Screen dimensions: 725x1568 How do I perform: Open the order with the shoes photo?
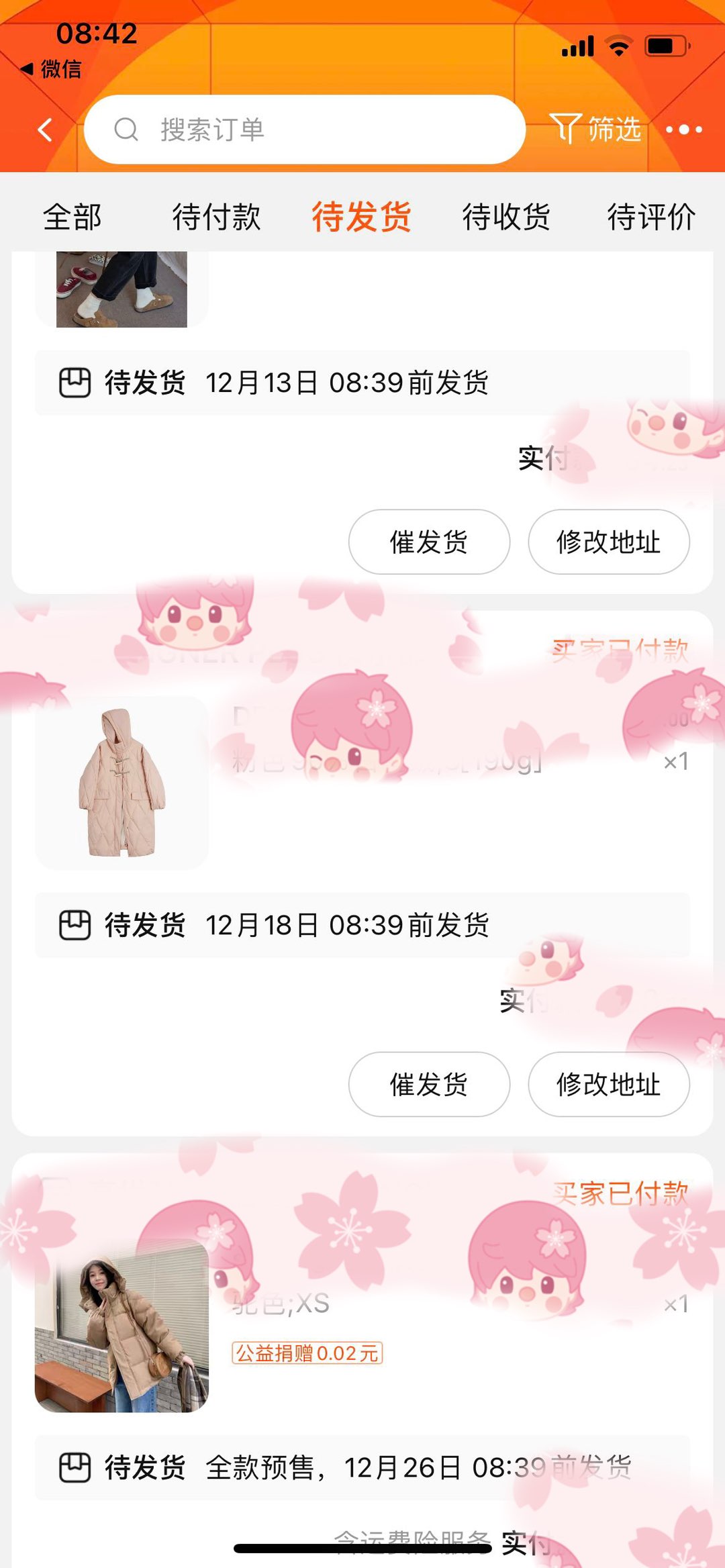pos(122,290)
